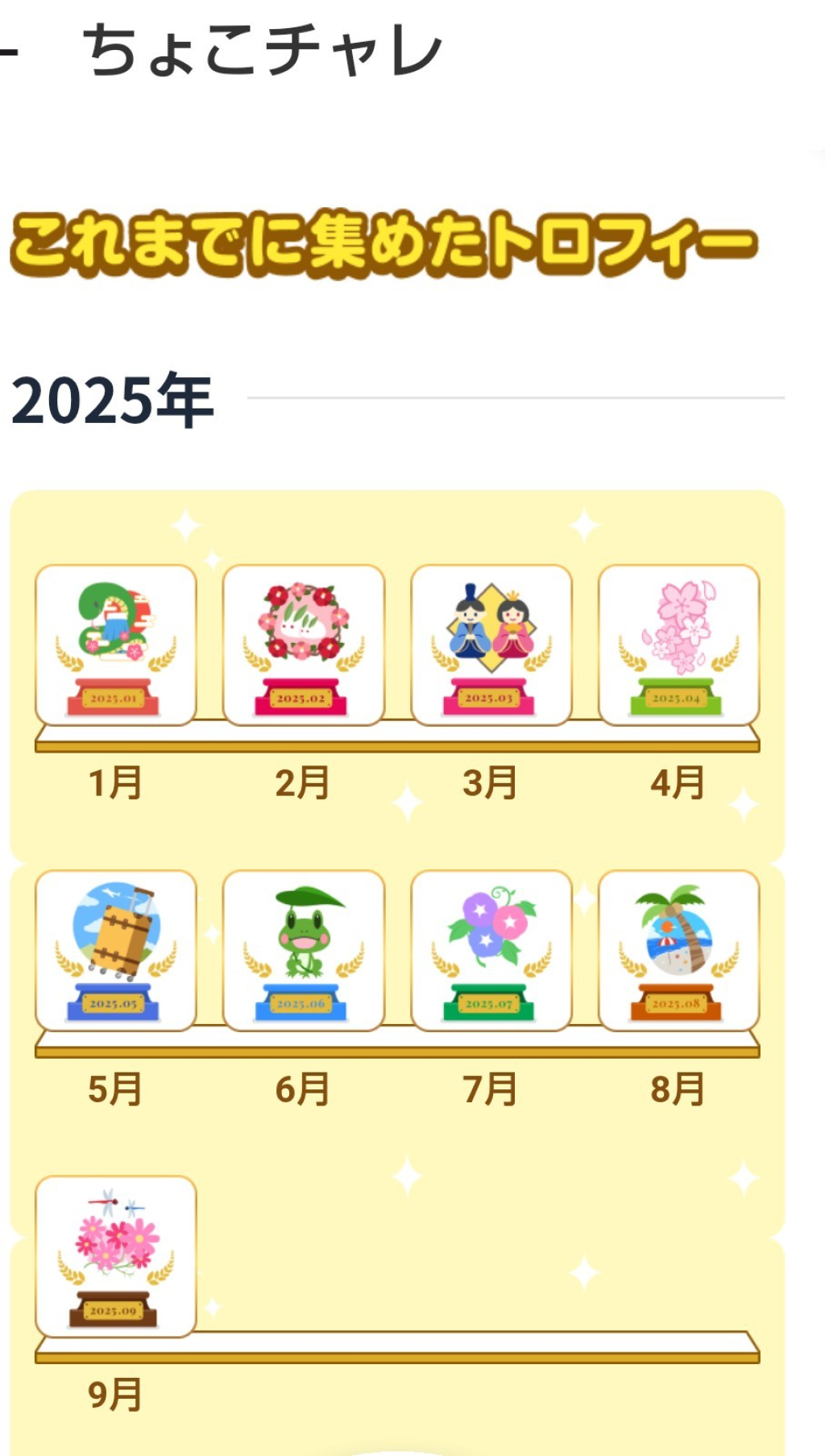Screen dimensions: 825x1456
Task: Open the July morning glory trophy
Action: pyautogui.click(x=491, y=950)
